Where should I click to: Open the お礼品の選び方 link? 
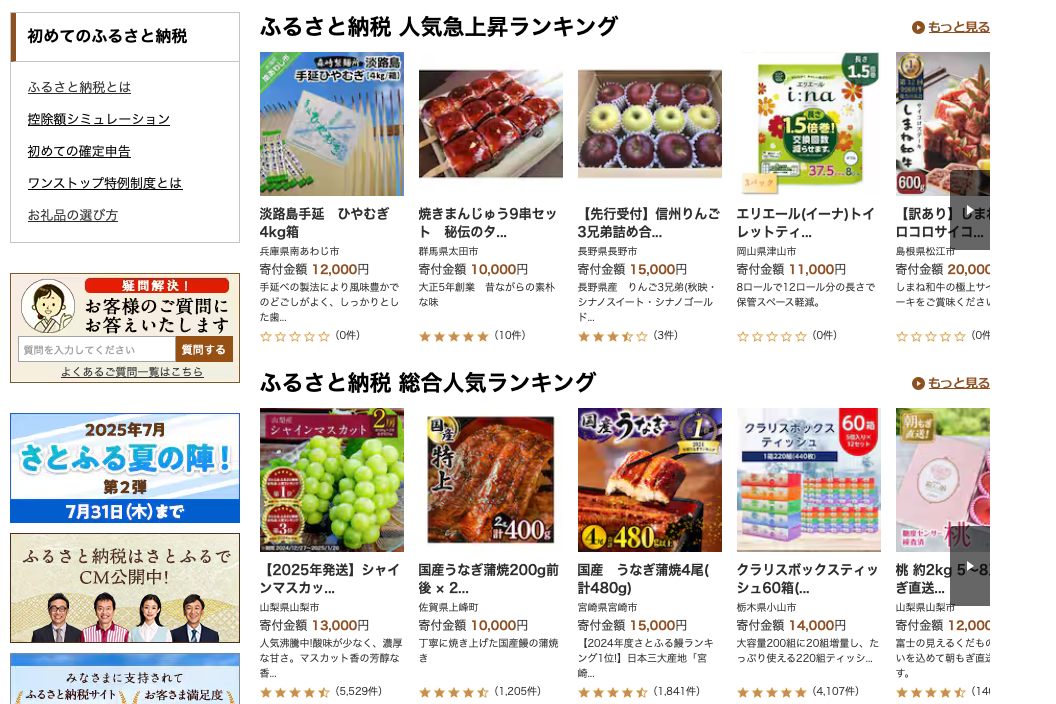point(72,215)
